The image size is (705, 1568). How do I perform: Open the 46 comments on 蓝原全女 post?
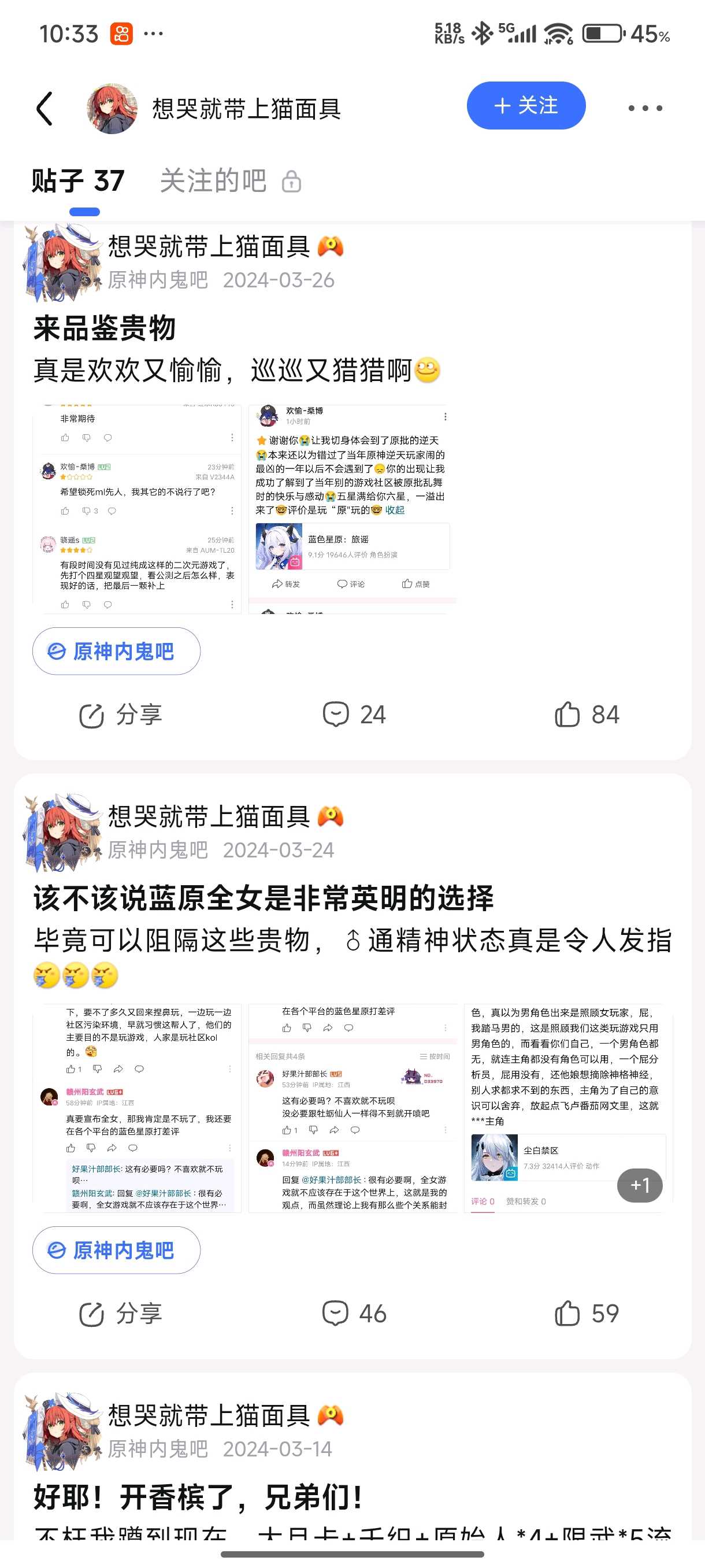pos(354,1314)
